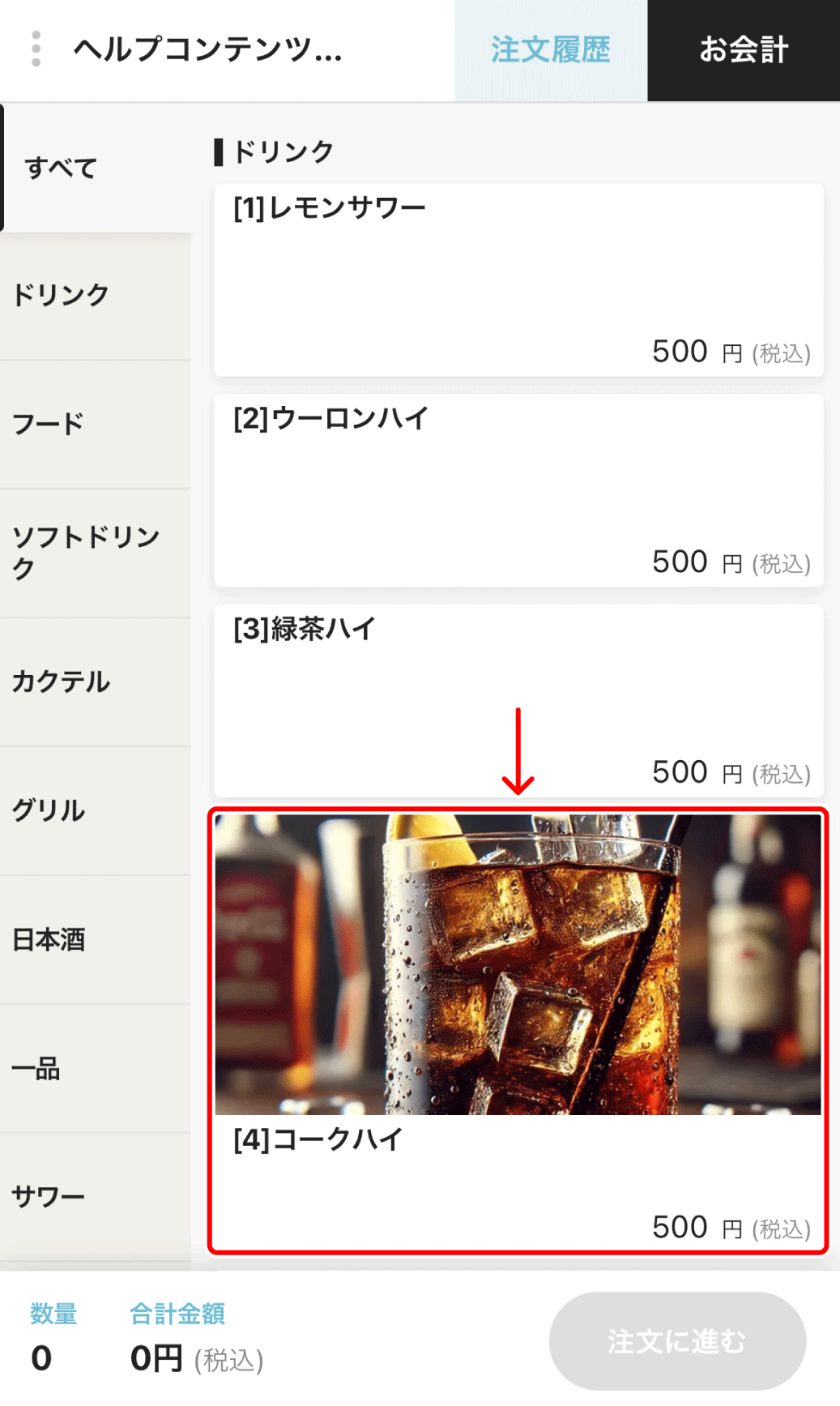Screen dimensions: 840x1406
Task: Open the カクテル category
Action: tap(96, 682)
